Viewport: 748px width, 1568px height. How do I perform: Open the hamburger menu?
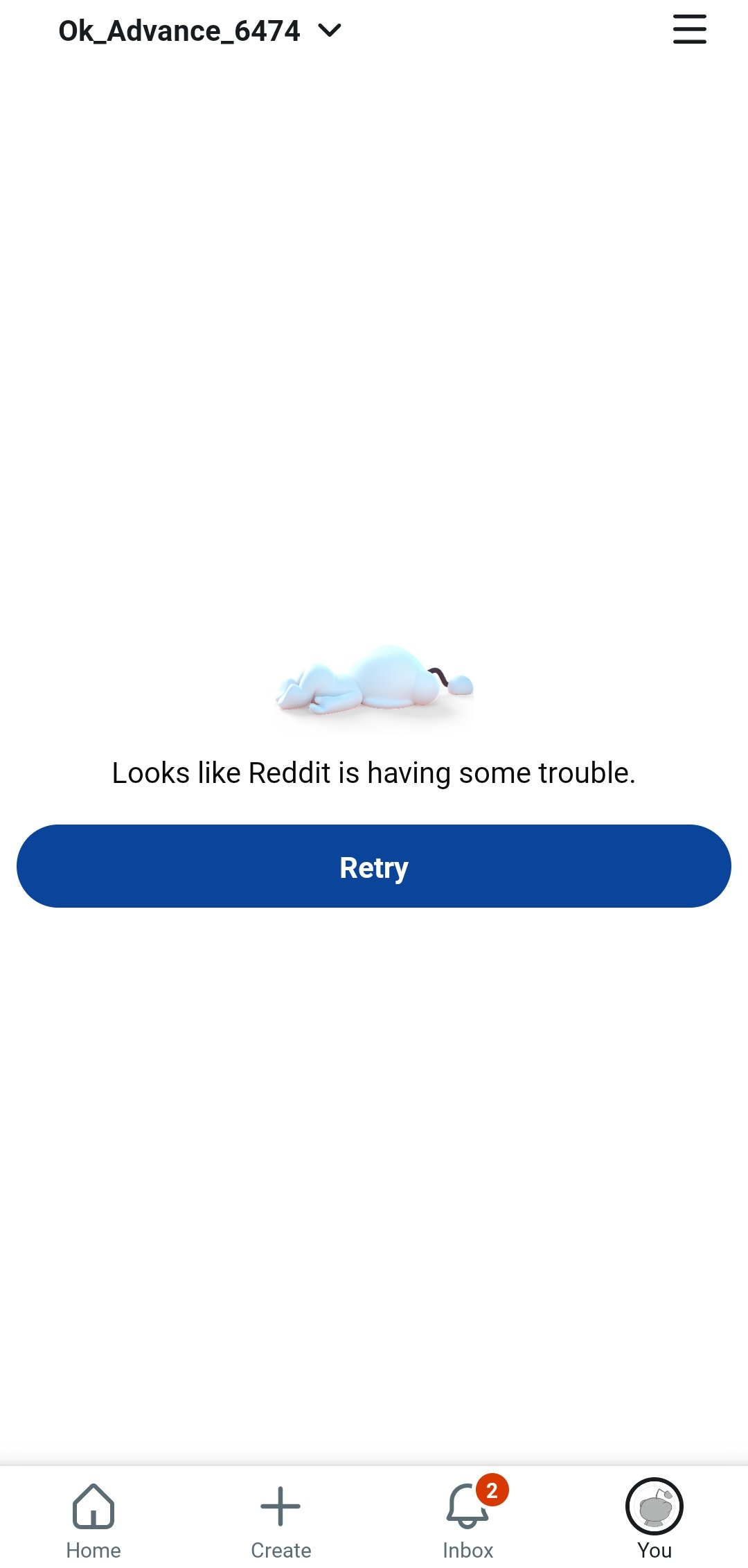(x=689, y=30)
